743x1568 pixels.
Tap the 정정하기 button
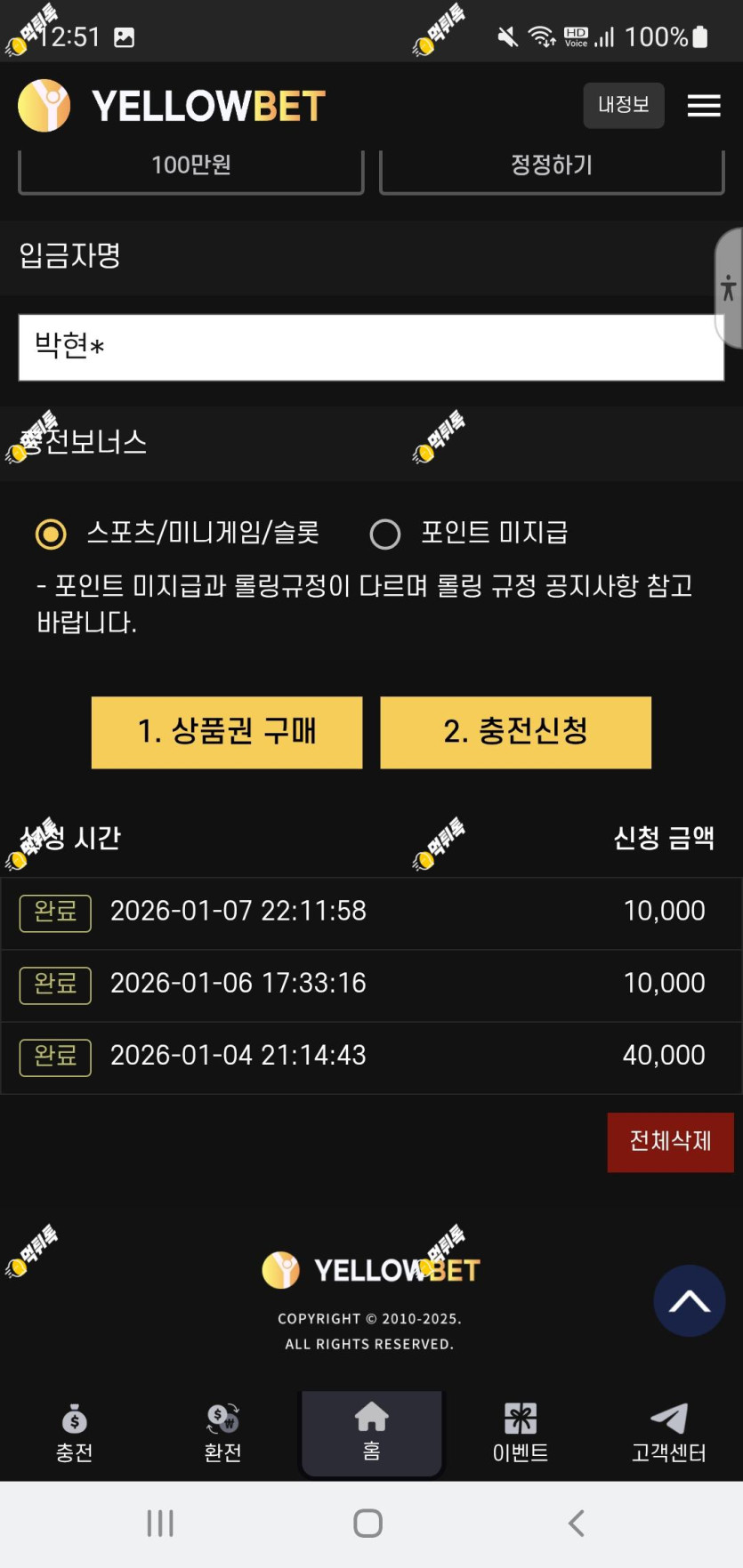[x=552, y=168]
